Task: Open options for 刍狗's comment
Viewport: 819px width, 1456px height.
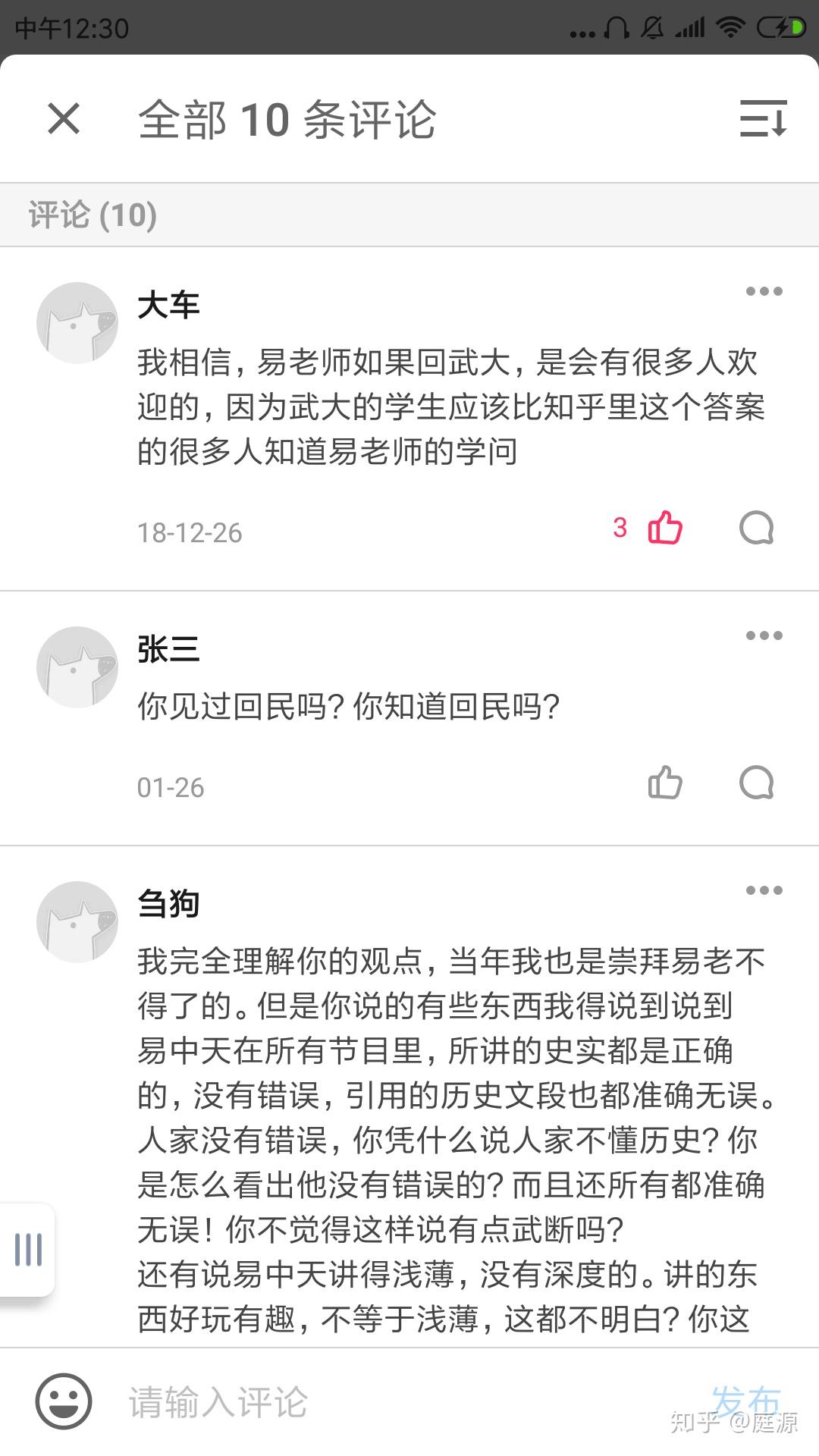Action: click(764, 890)
